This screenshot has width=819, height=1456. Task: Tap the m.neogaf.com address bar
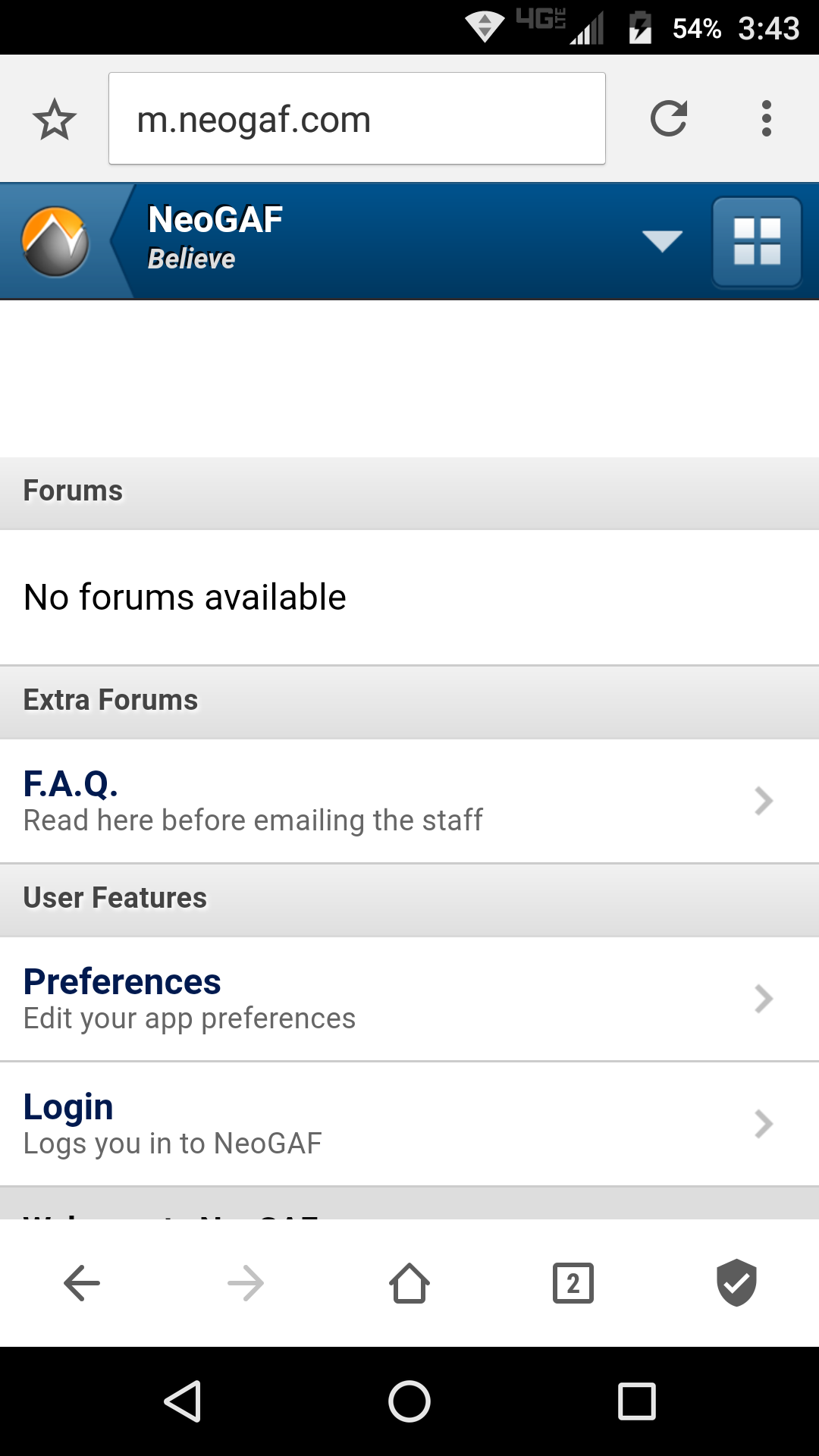pyautogui.click(x=357, y=118)
